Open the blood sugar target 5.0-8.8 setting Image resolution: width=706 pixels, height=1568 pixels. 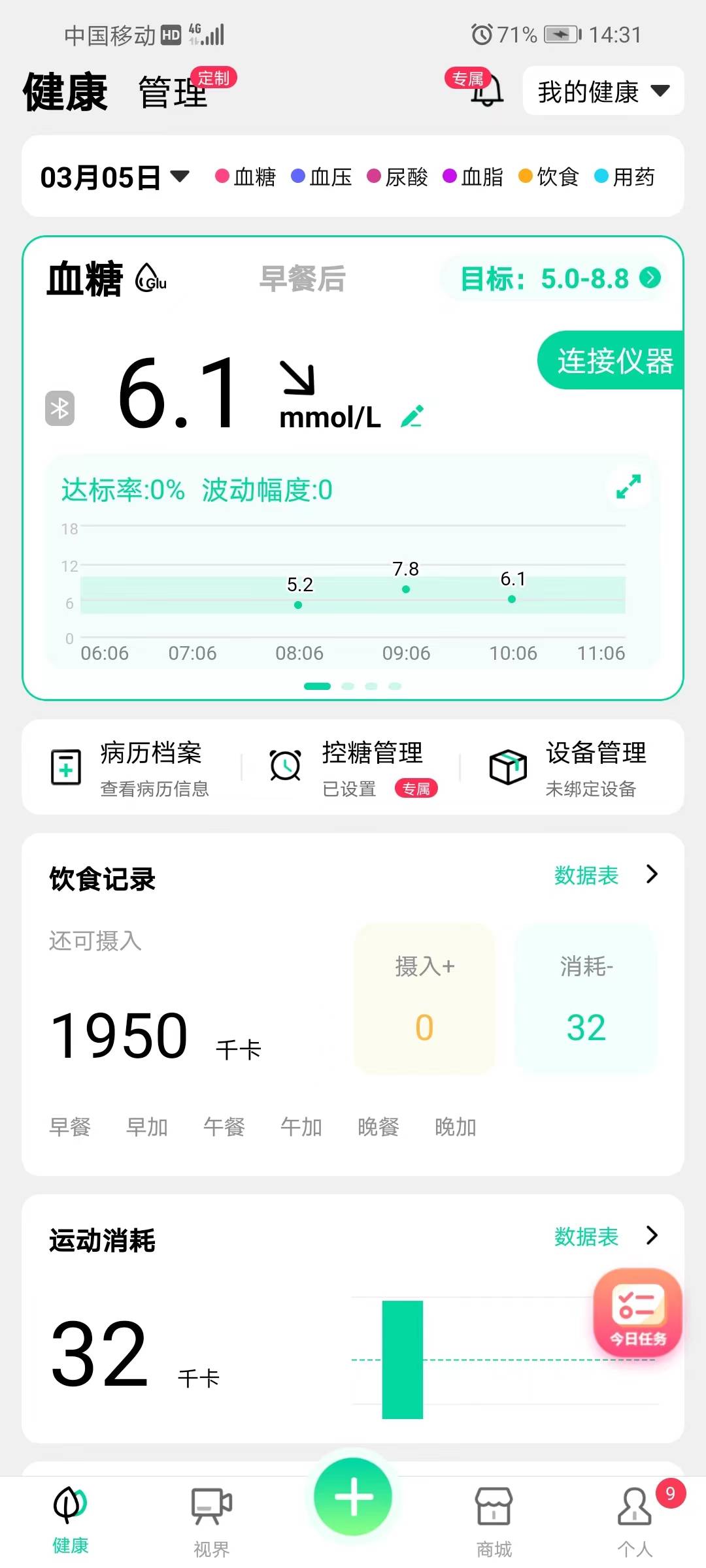pyautogui.click(x=560, y=279)
